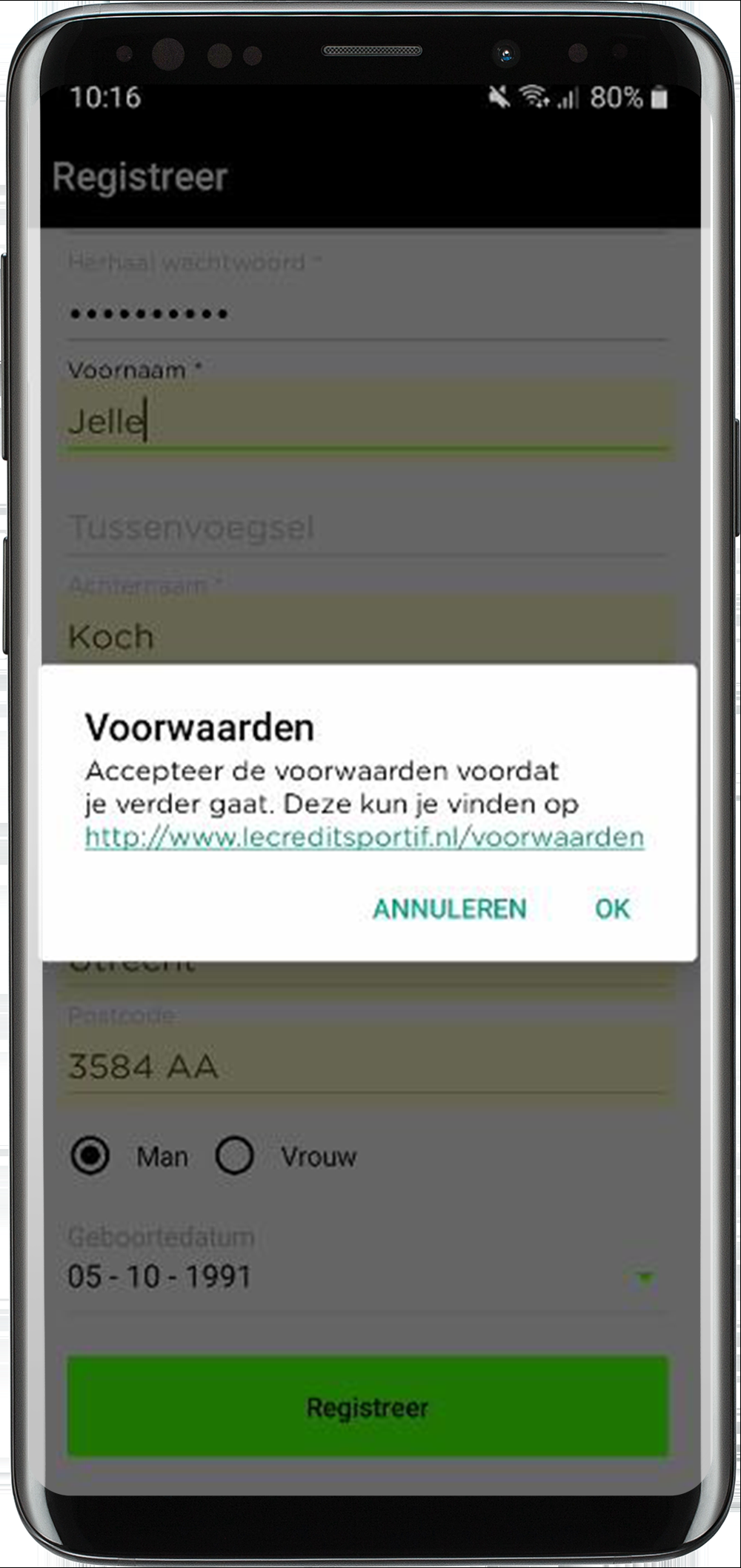Confirm the Voorwaarden dialog with OK
The width and height of the screenshot is (741, 1568).
612,909
